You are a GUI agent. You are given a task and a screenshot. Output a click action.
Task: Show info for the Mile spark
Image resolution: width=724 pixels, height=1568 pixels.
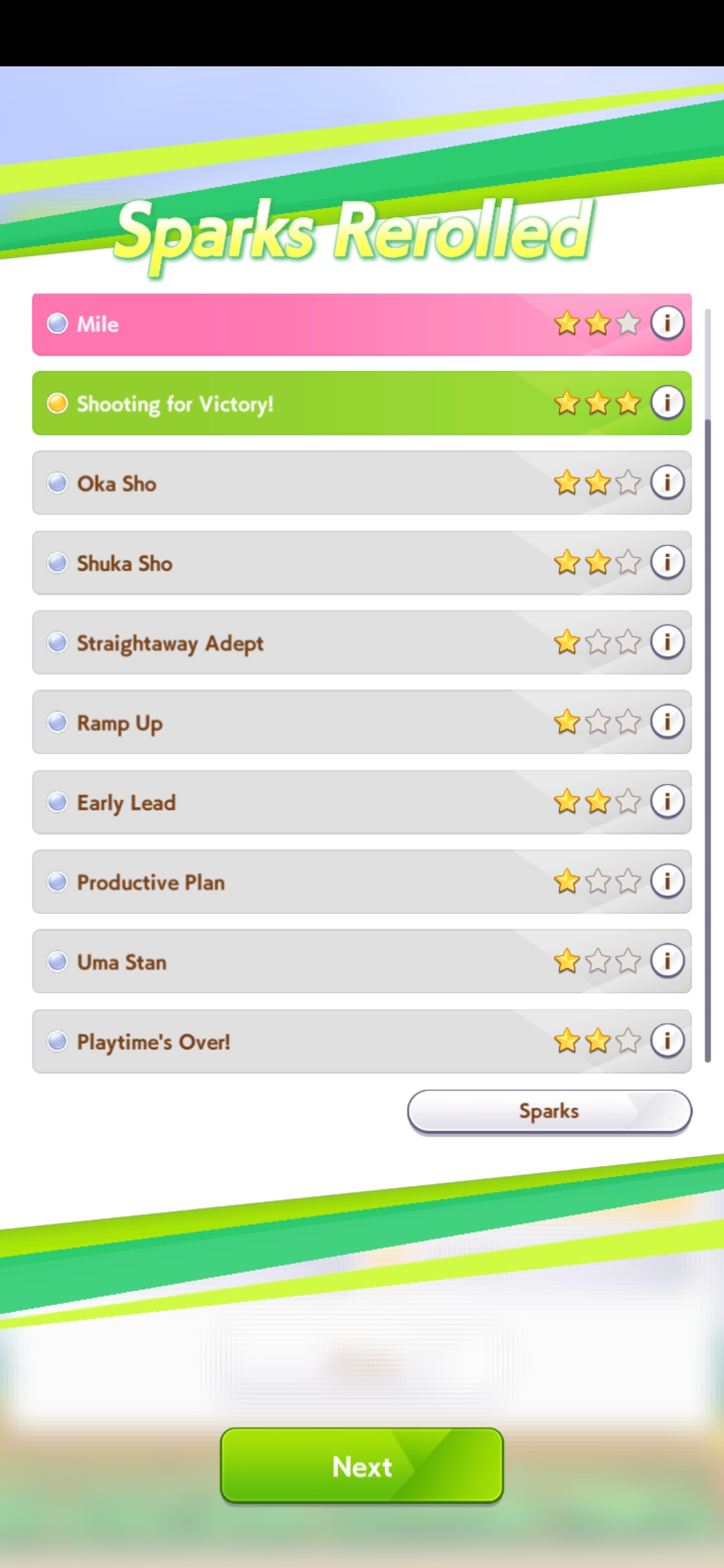pos(667,323)
